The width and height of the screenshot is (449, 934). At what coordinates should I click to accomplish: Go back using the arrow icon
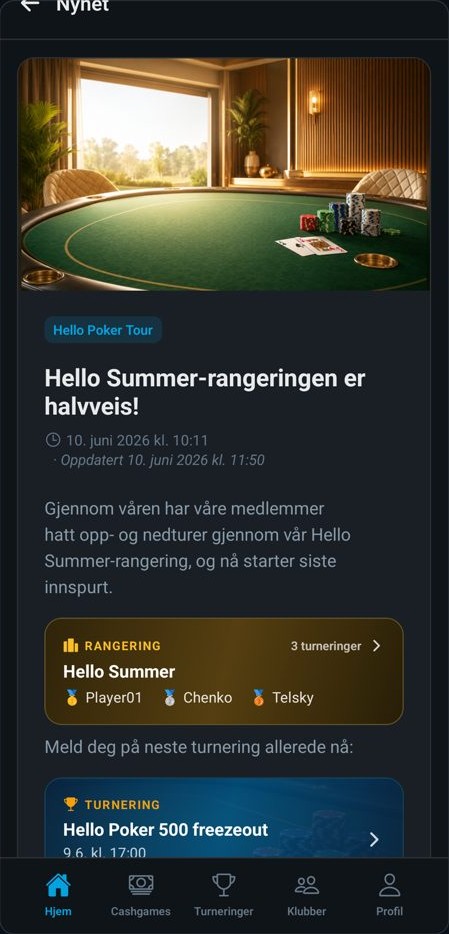(29, 5)
